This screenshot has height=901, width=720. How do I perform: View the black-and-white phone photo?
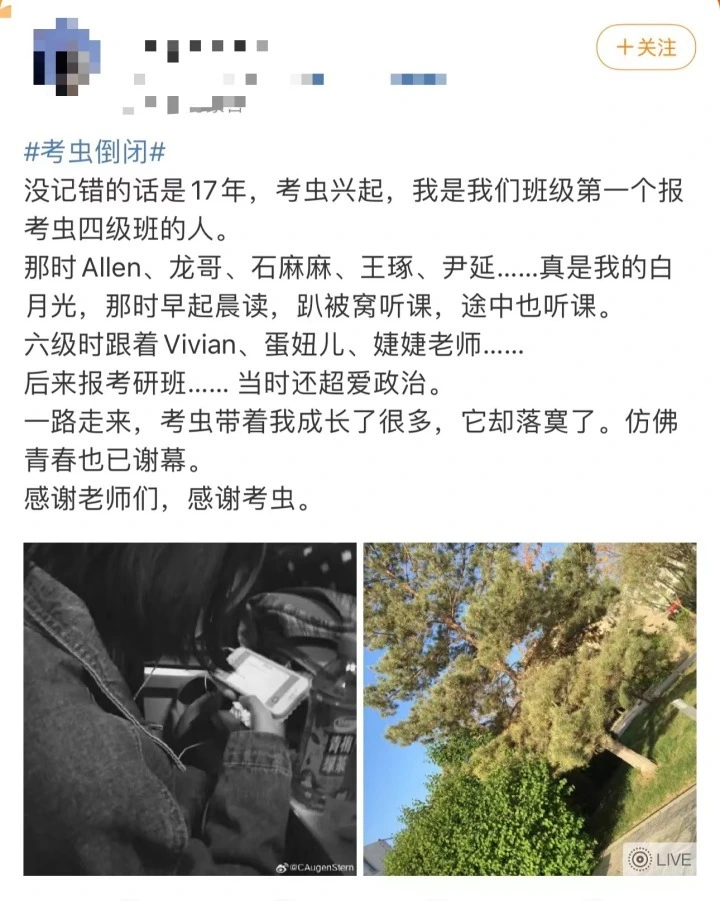click(190, 708)
